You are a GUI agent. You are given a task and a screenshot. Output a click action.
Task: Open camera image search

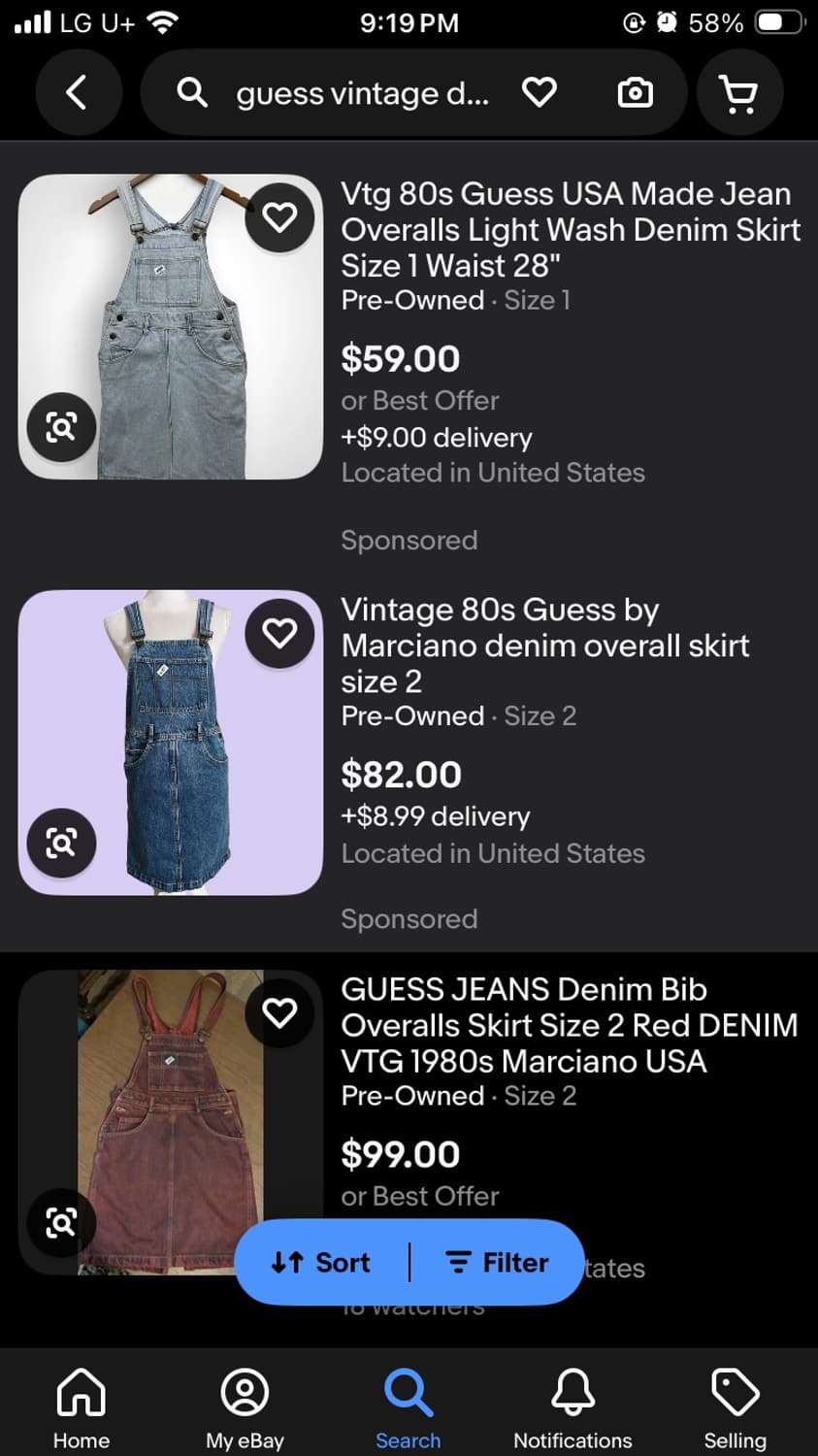click(x=636, y=93)
